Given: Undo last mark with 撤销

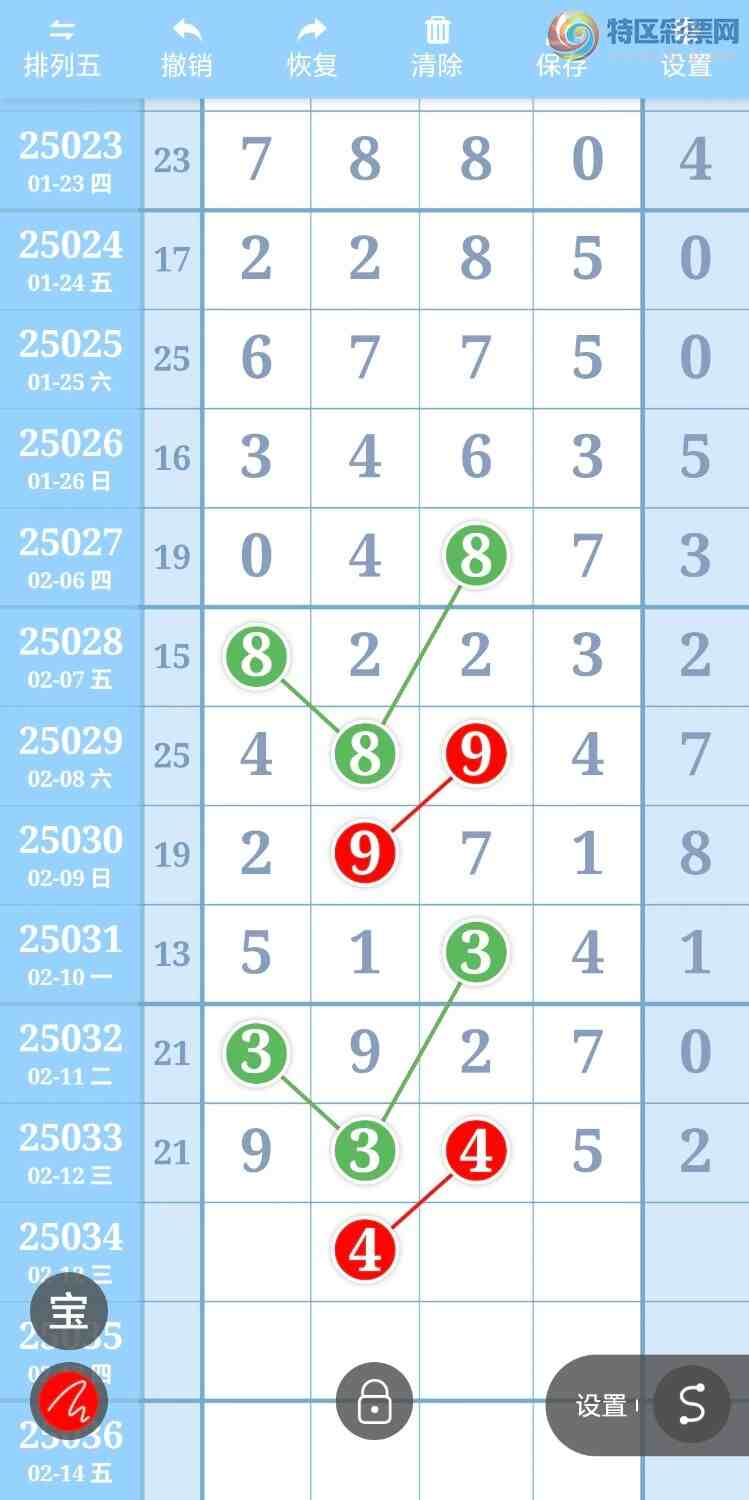Looking at the screenshot, I should click(x=186, y=48).
